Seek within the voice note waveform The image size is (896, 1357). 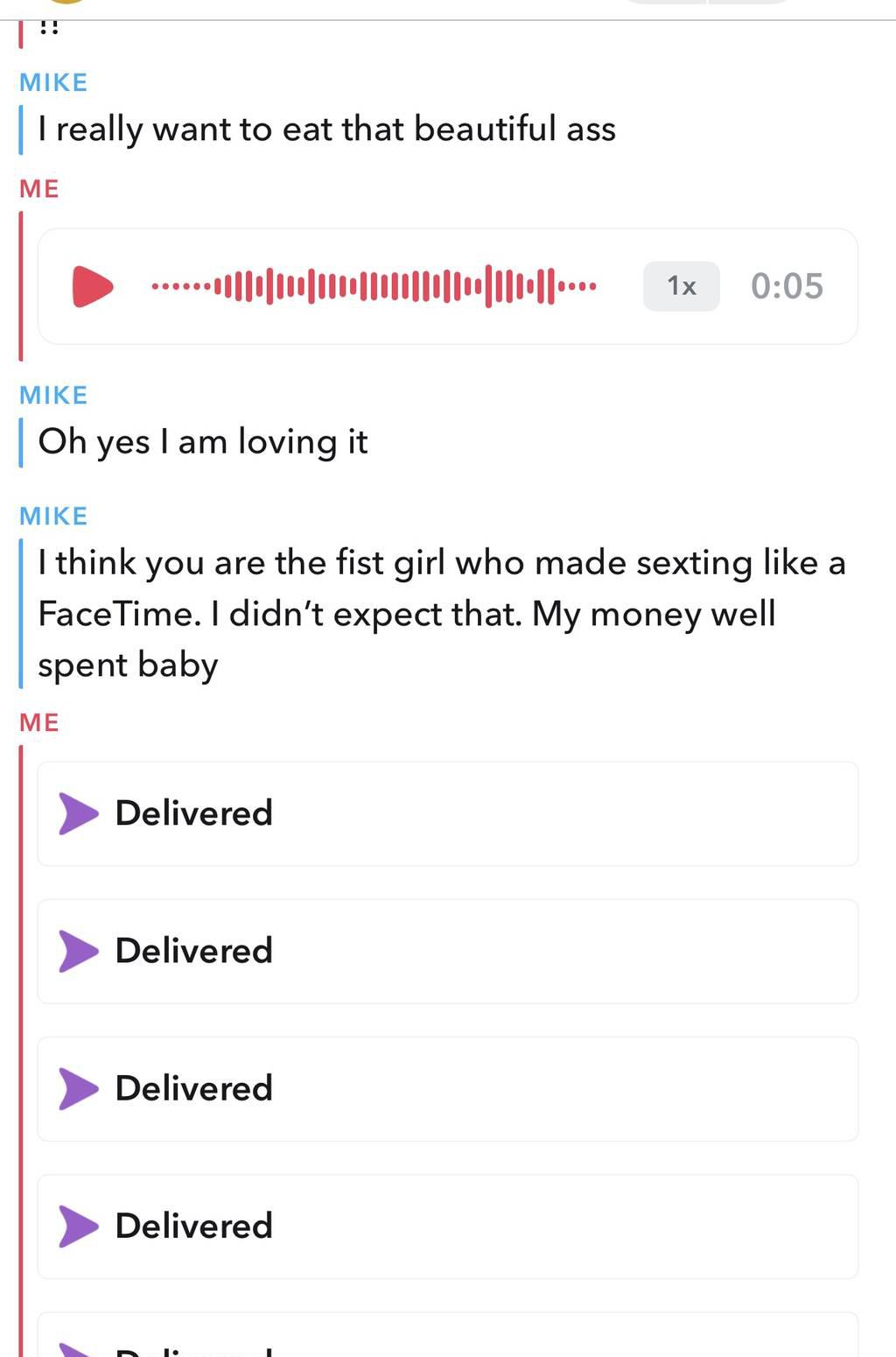click(374, 286)
